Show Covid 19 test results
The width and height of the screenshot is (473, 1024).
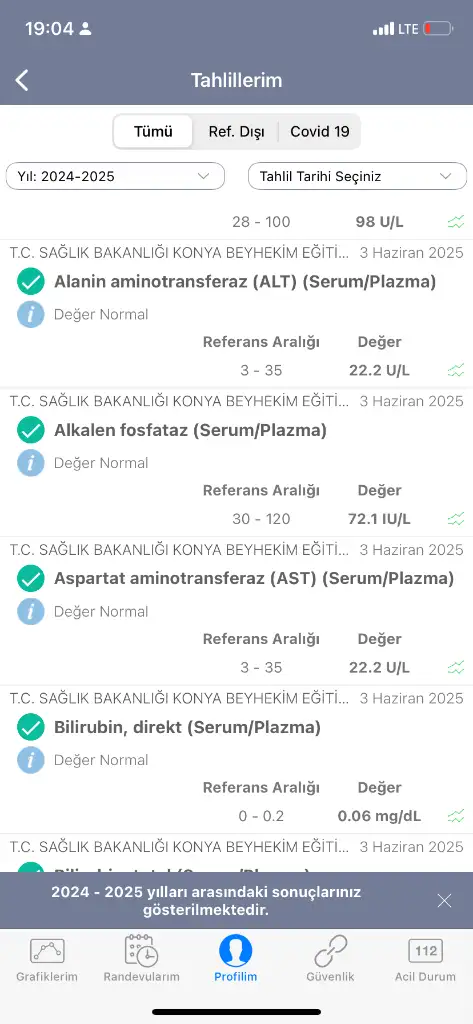(320, 131)
